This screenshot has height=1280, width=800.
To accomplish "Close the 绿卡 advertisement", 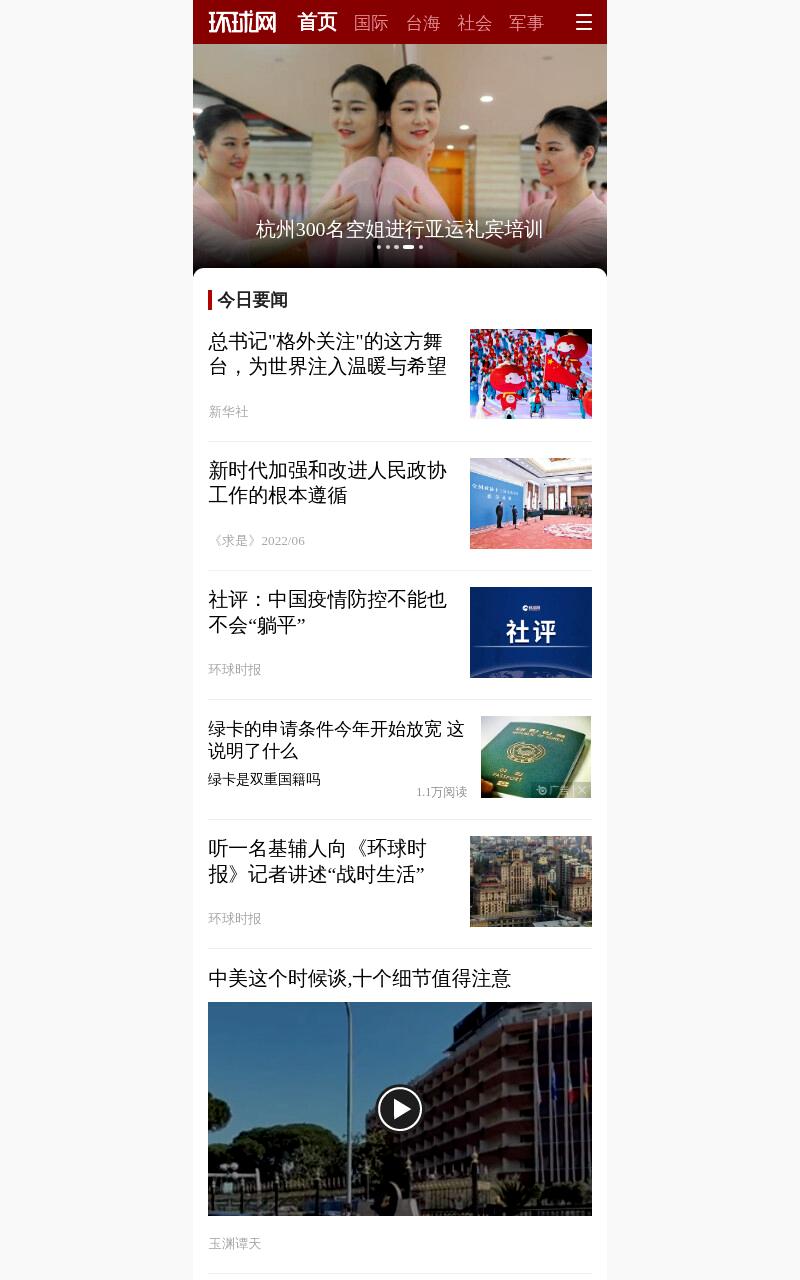I will 582,790.
